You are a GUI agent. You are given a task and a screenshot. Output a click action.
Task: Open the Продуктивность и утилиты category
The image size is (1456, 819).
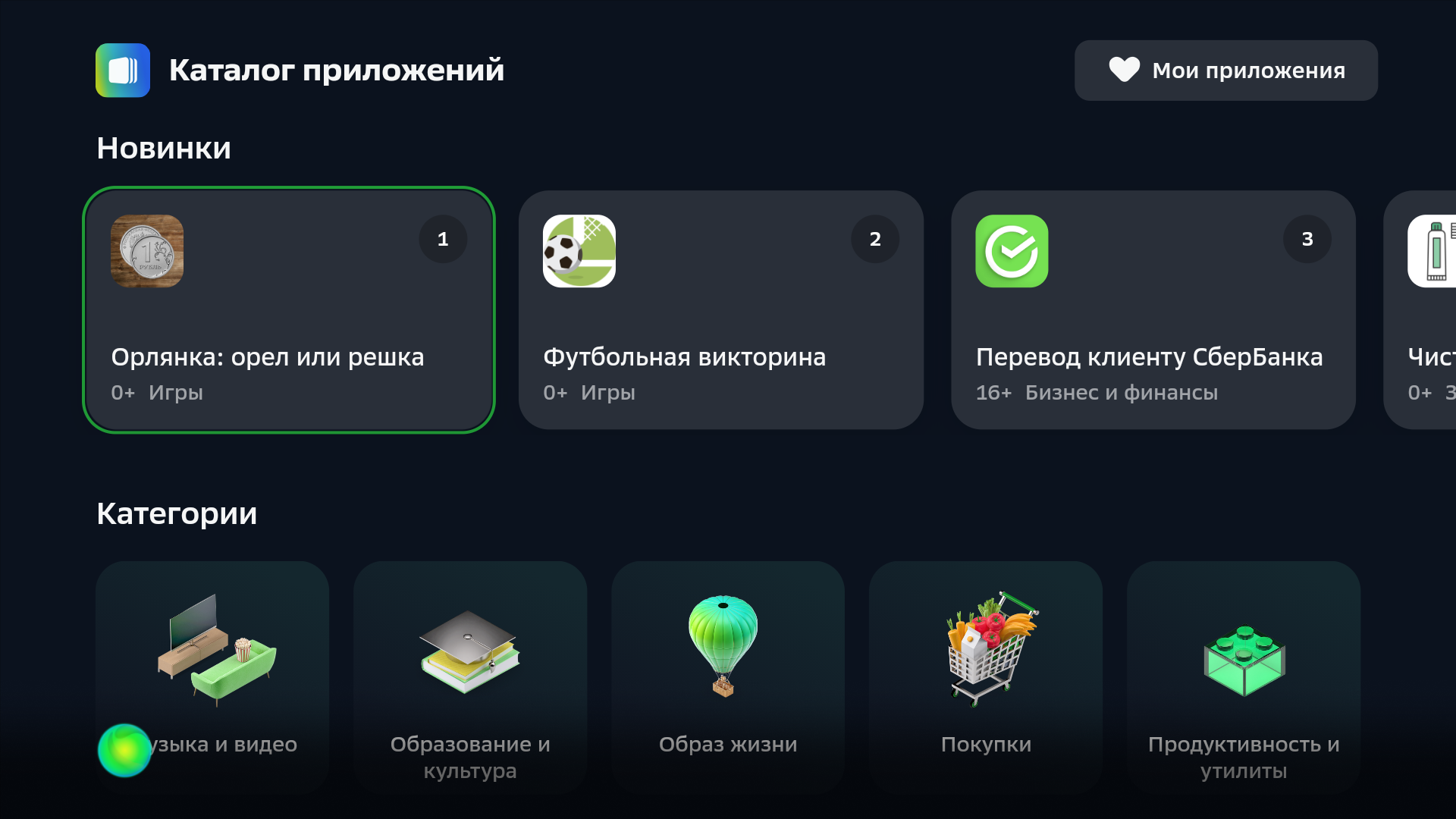coord(1243,677)
